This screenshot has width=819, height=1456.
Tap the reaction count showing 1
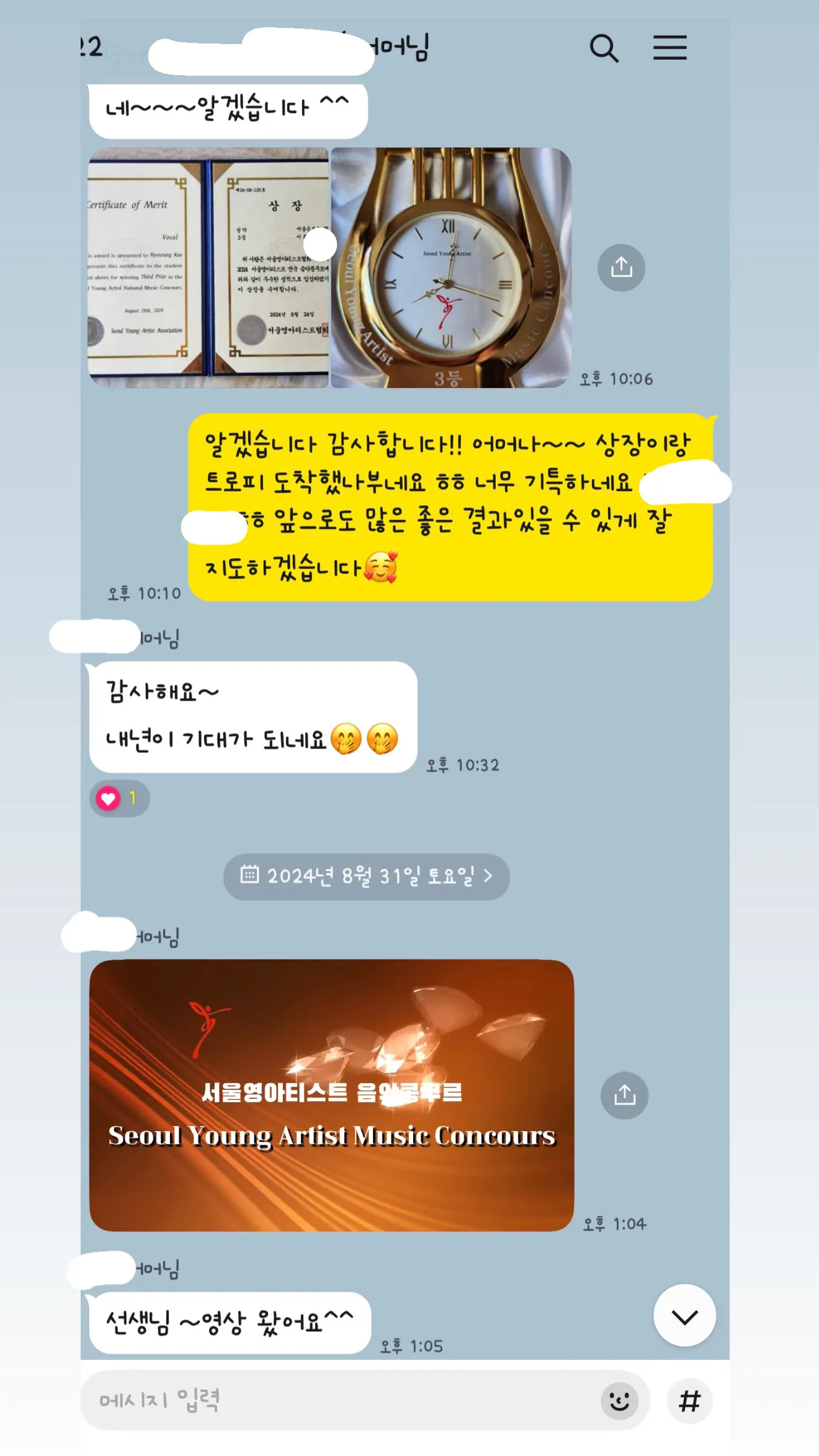(132, 799)
